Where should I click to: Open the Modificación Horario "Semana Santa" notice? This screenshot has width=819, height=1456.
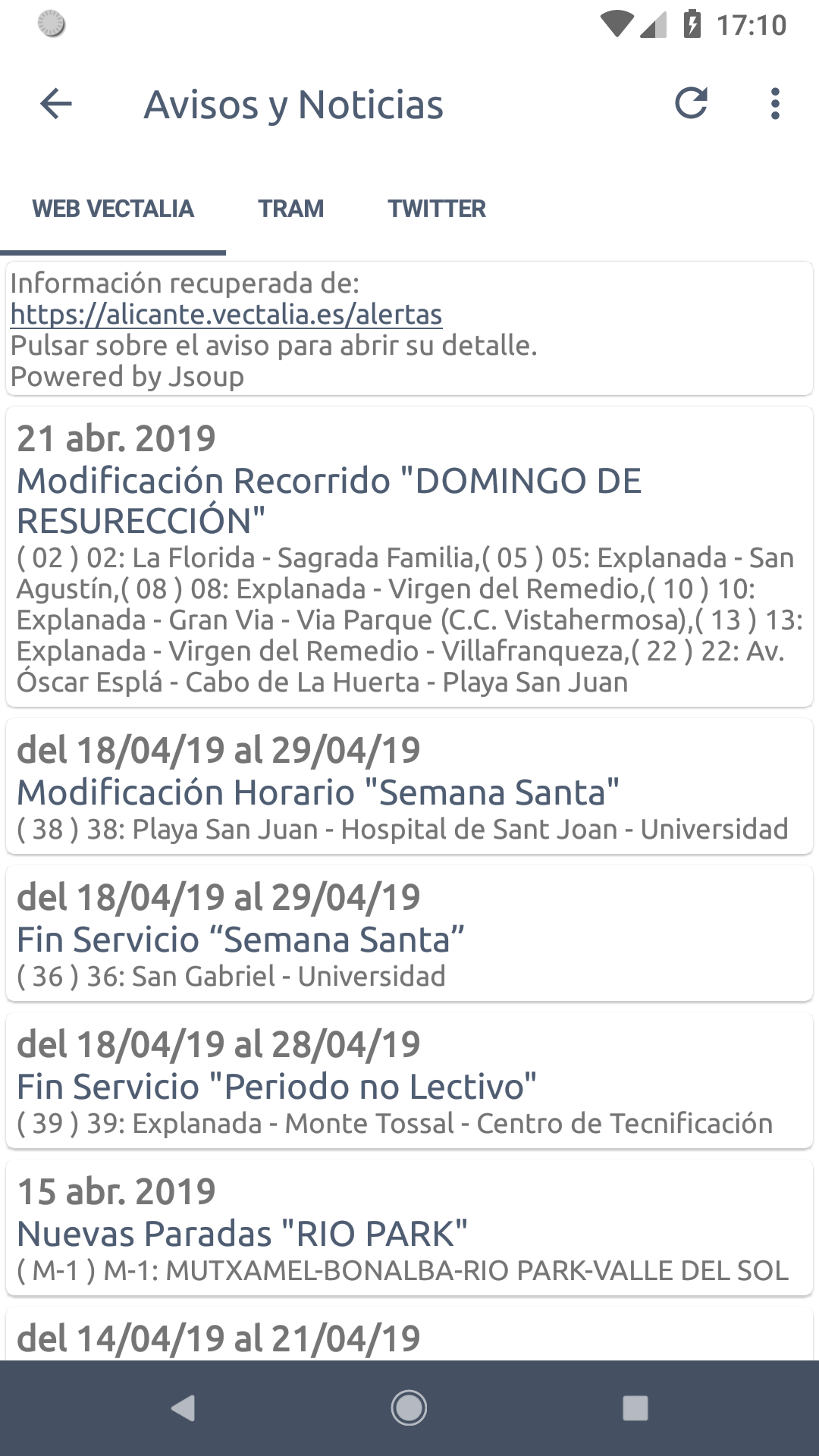point(409,786)
